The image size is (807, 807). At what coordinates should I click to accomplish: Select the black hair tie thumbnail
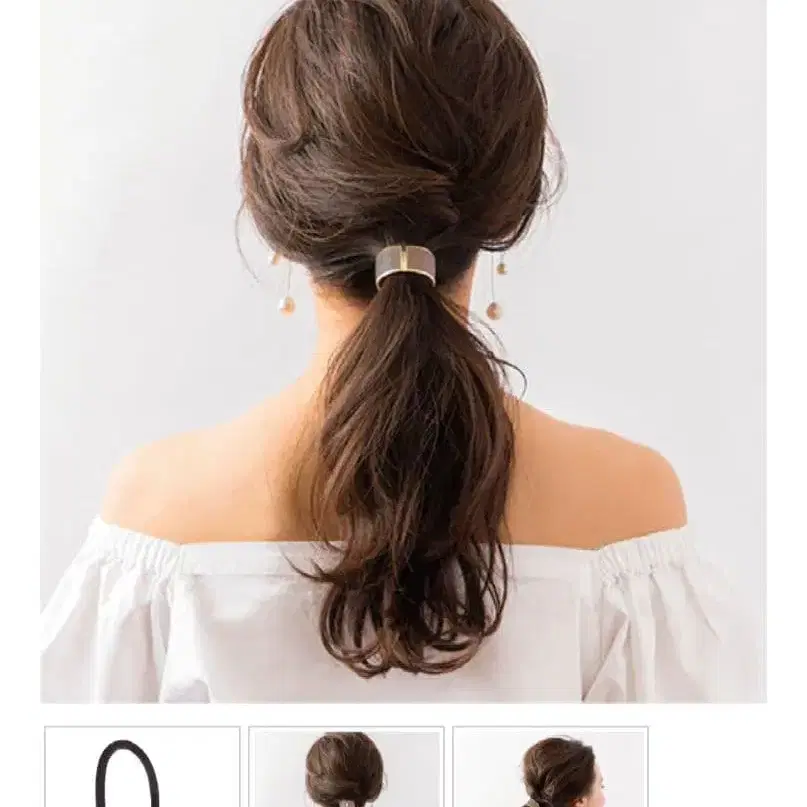(142, 767)
